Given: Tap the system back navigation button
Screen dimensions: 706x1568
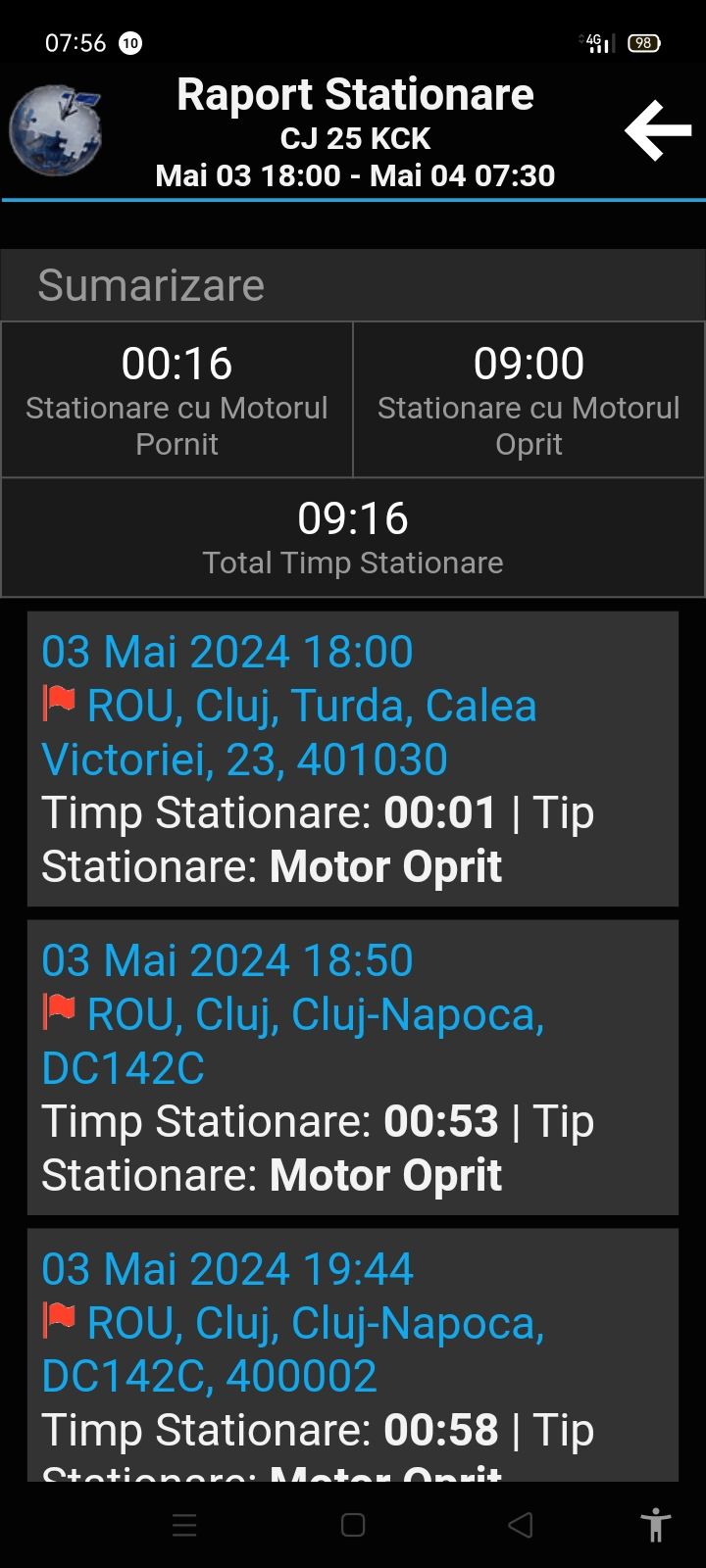Looking at the screenshot, I should click(x=521, y=1525).
